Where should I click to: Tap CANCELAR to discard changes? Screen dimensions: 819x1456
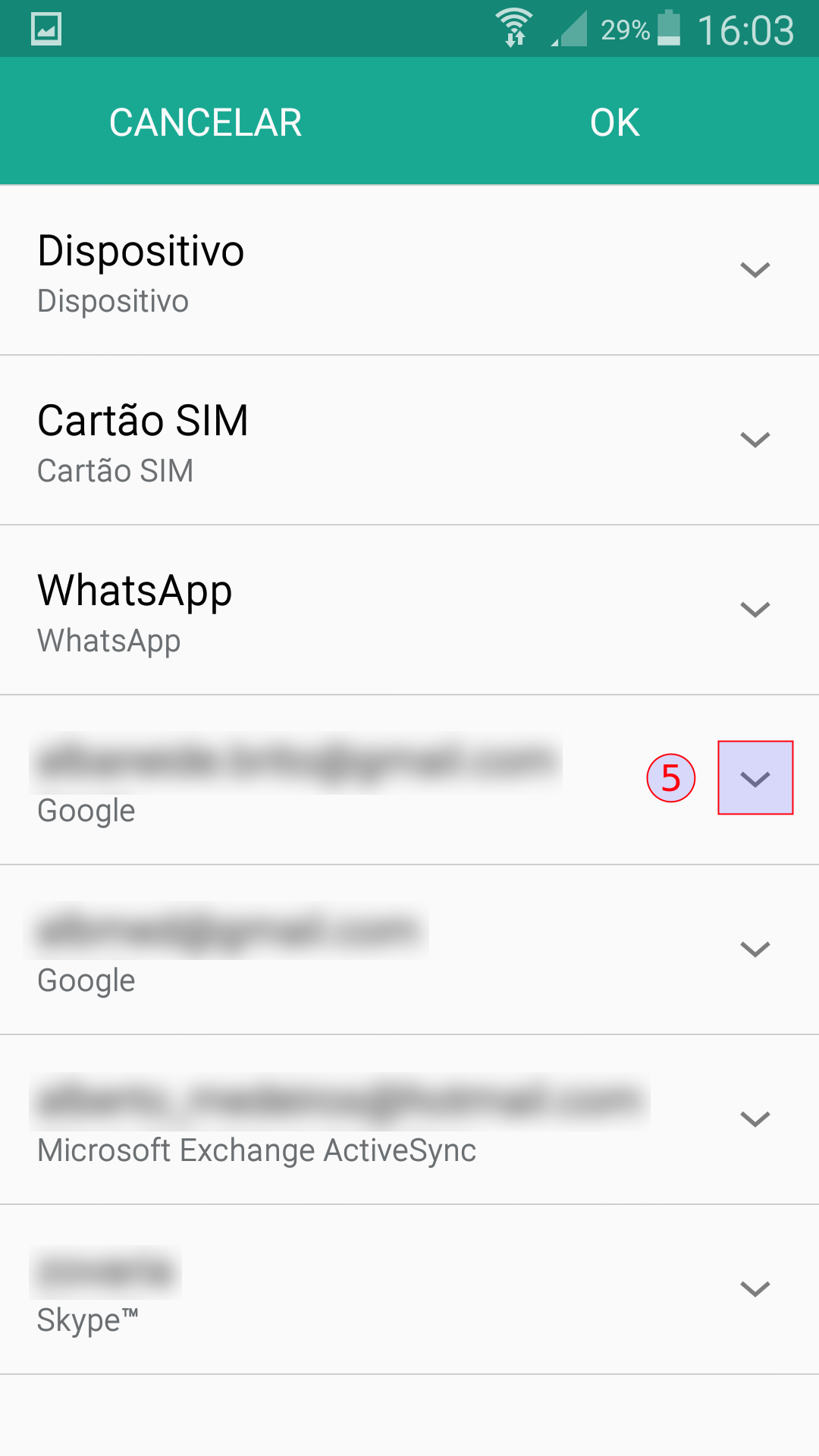pos(206,122)
